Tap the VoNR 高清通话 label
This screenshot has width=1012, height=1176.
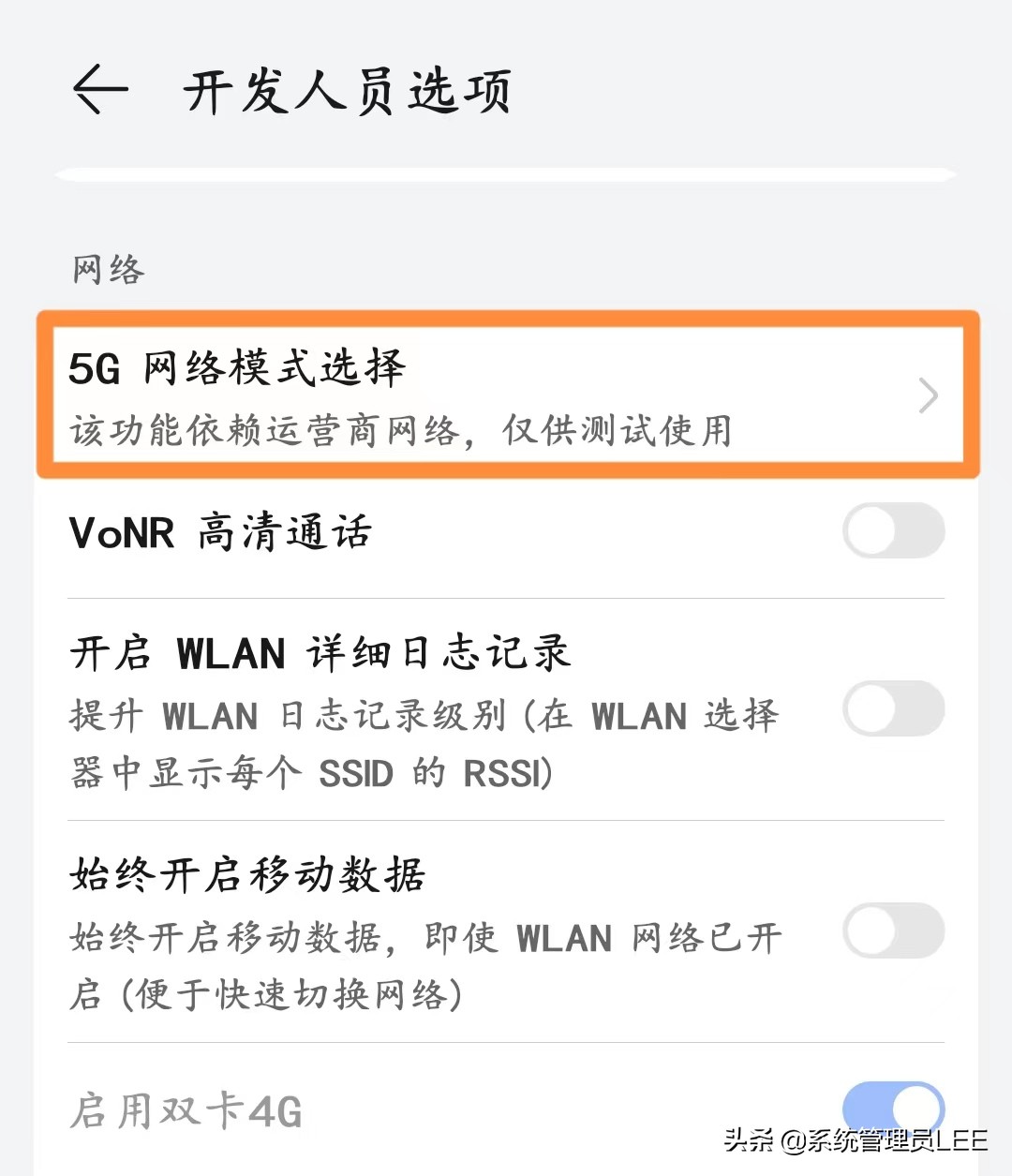(220, 531)
